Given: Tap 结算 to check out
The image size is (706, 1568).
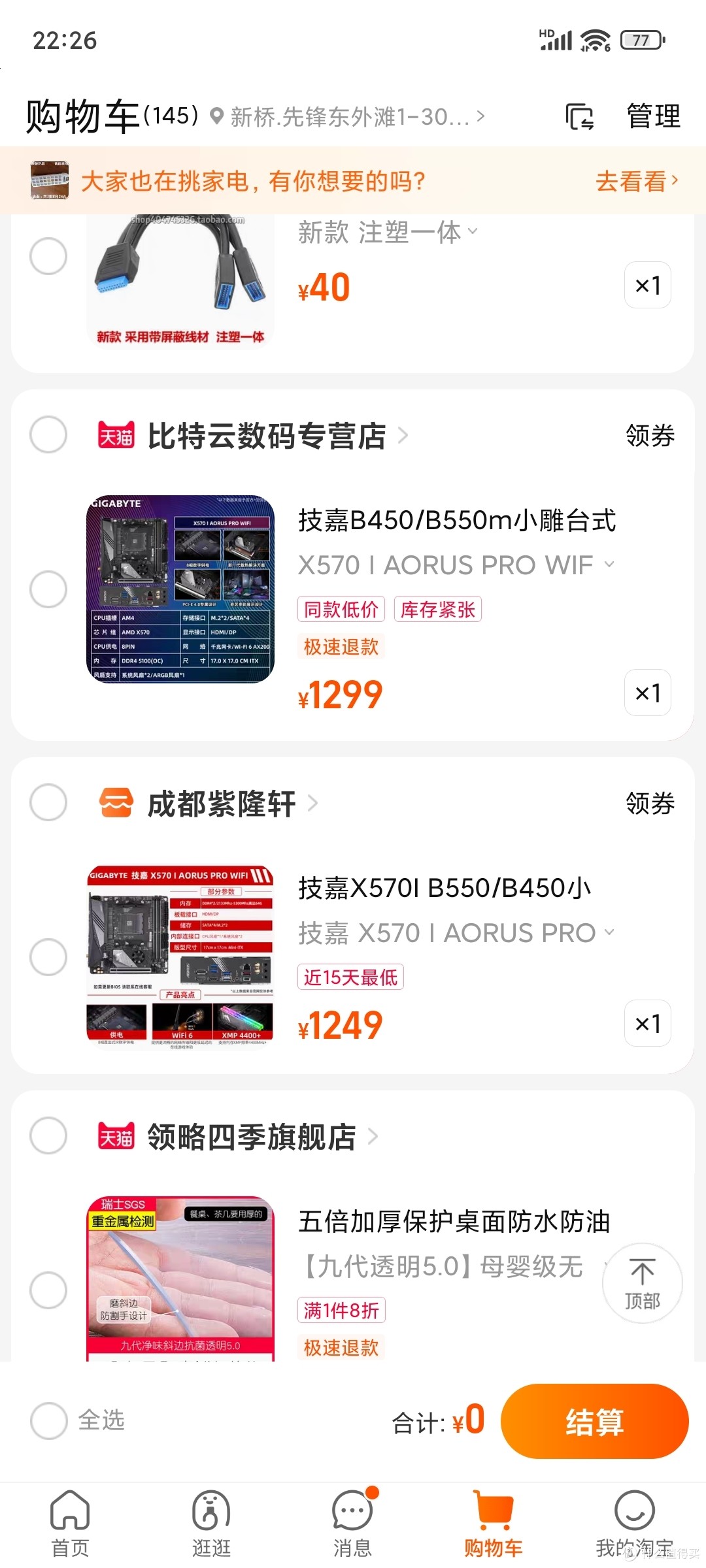Looking at the screenshot, I should [x=594, y=1422].
